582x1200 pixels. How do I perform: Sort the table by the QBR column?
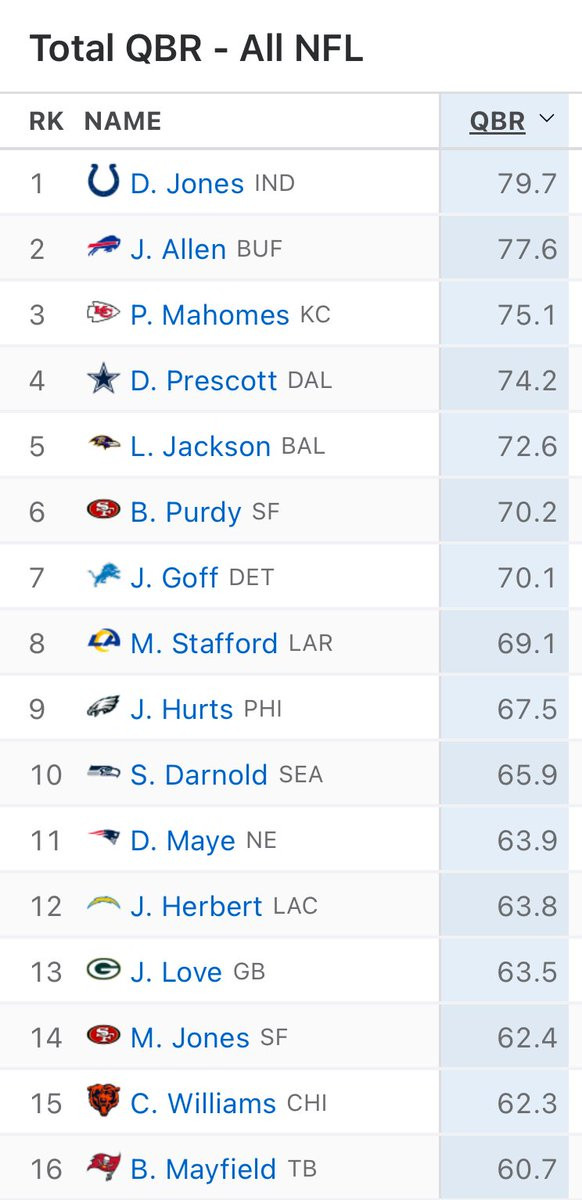[498, 121]
